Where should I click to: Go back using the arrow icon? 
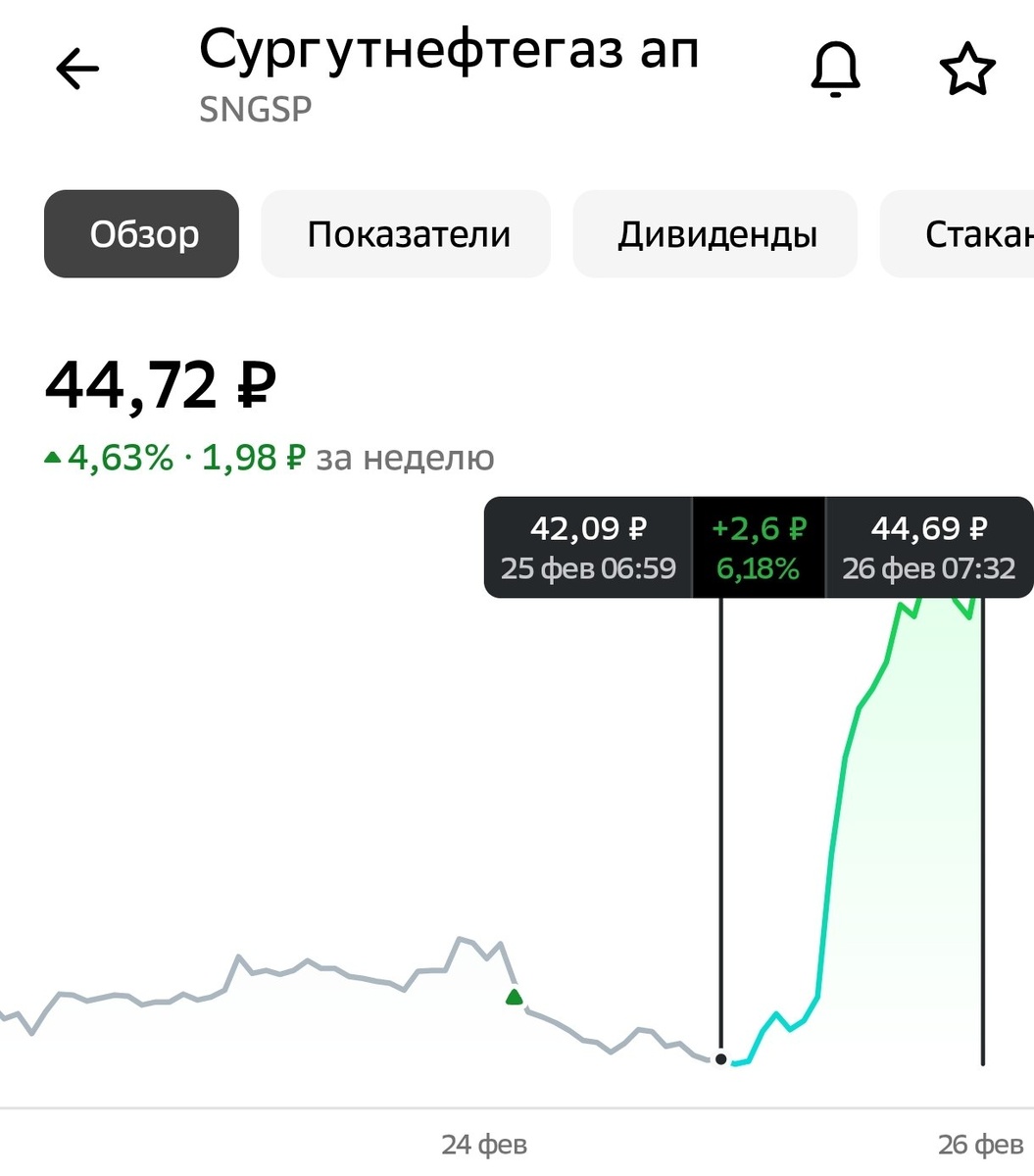77,69
